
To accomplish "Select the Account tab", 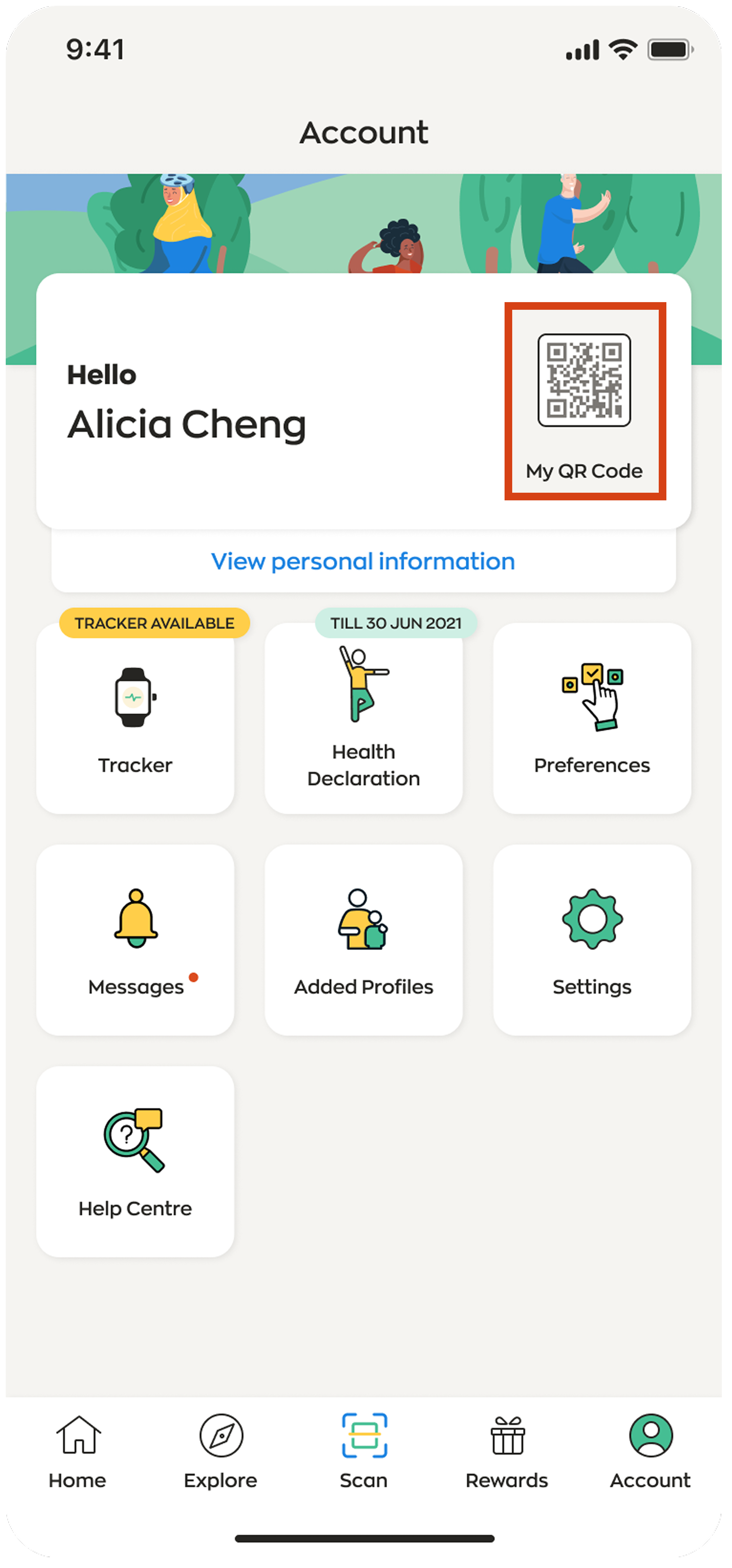I will point(650,1451).
